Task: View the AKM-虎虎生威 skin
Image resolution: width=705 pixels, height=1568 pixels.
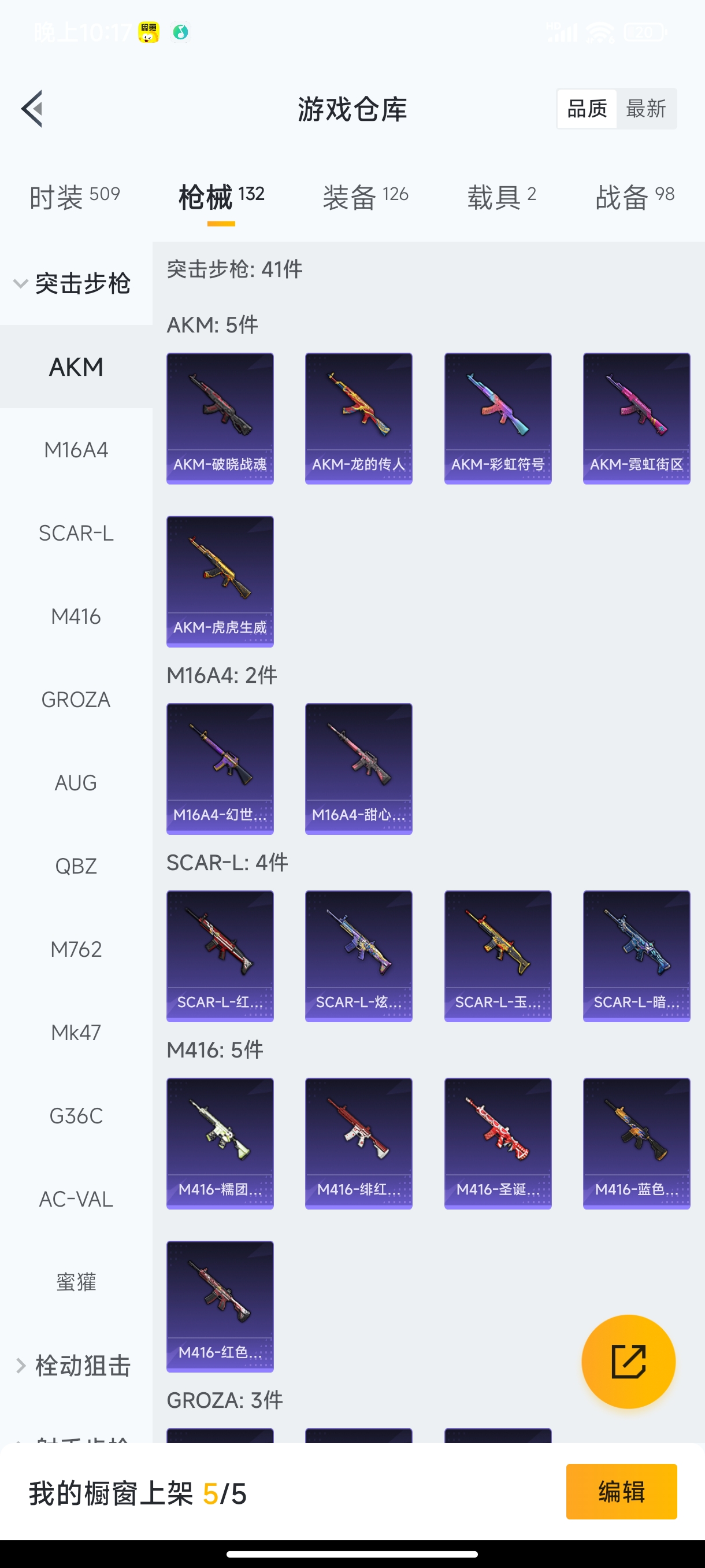Action: [x=220, y=581]
